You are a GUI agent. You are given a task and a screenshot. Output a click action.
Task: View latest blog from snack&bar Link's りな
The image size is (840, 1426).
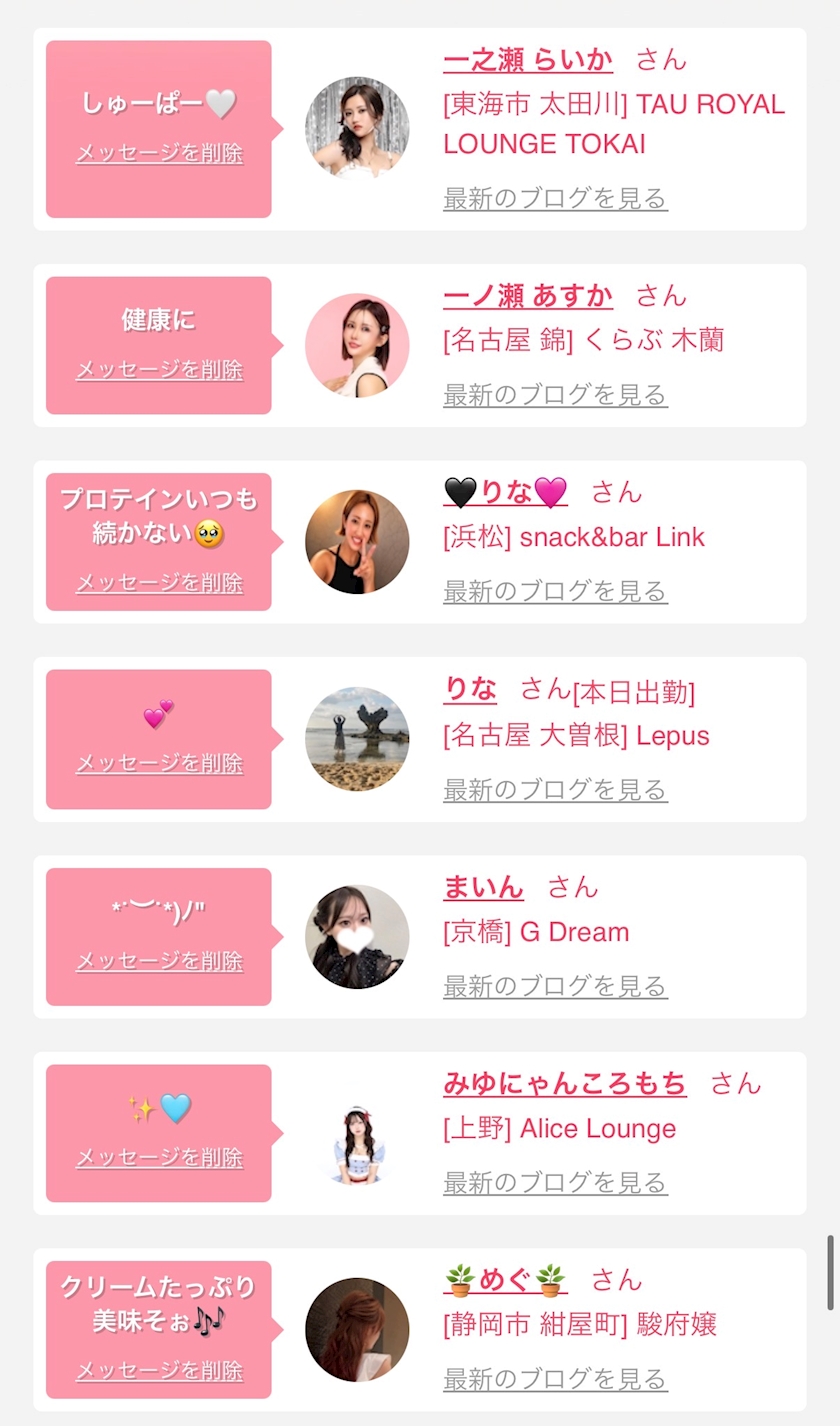[x=555, y=591]
